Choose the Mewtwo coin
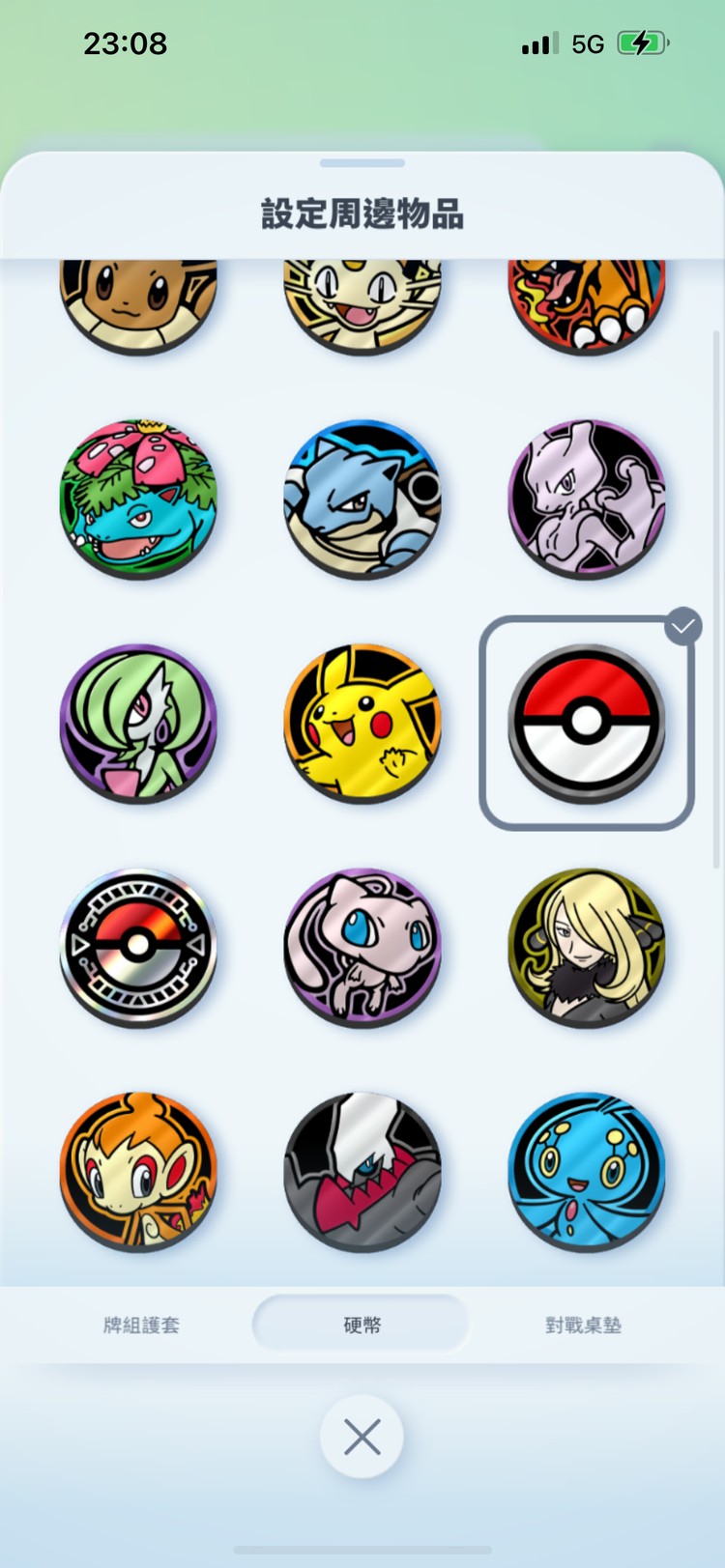 click(x=587, y=498)
